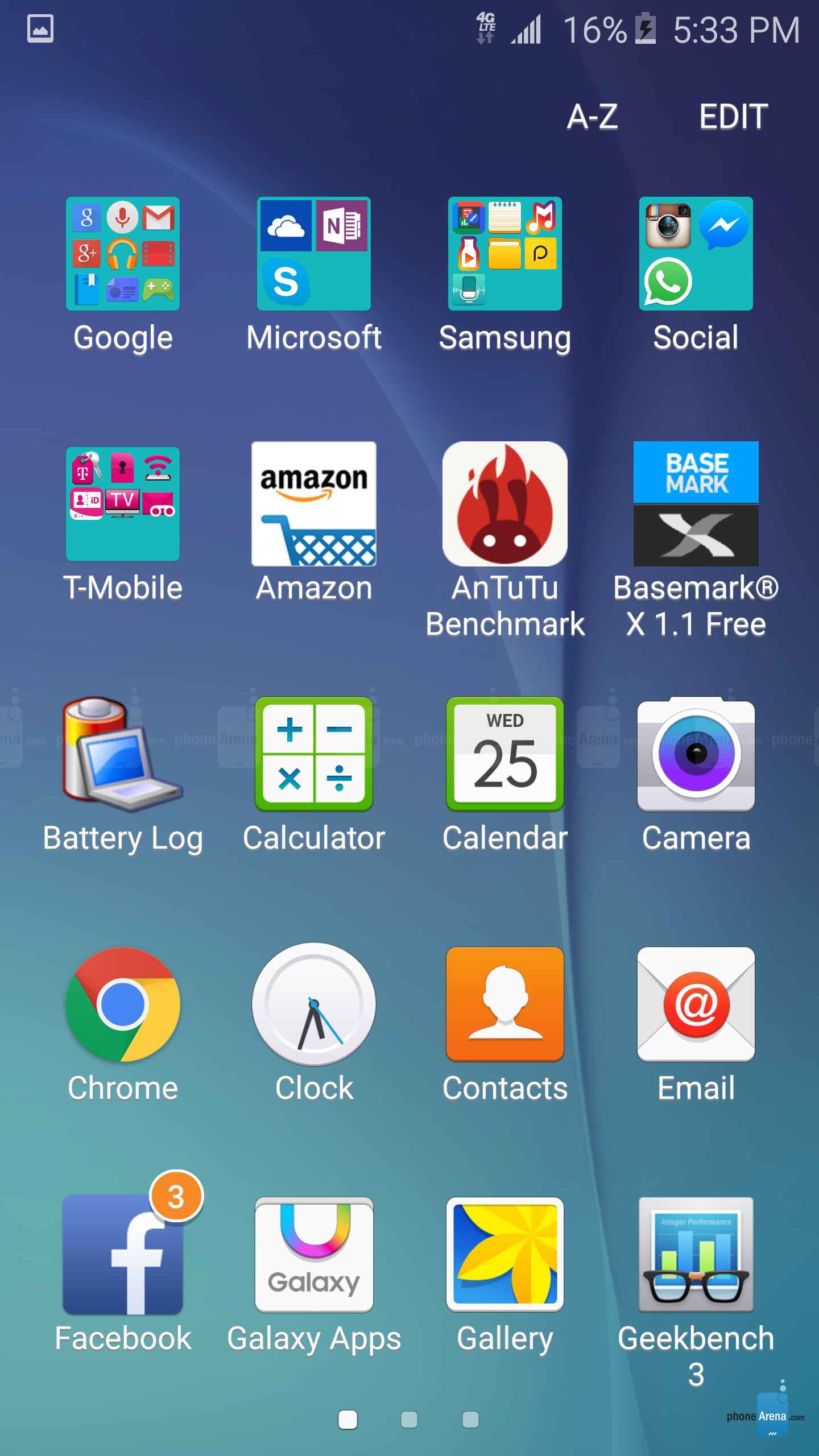Open the Calendar app
Image resolution: width=819 pixels, height=1456 pixels.
(505, 754)
